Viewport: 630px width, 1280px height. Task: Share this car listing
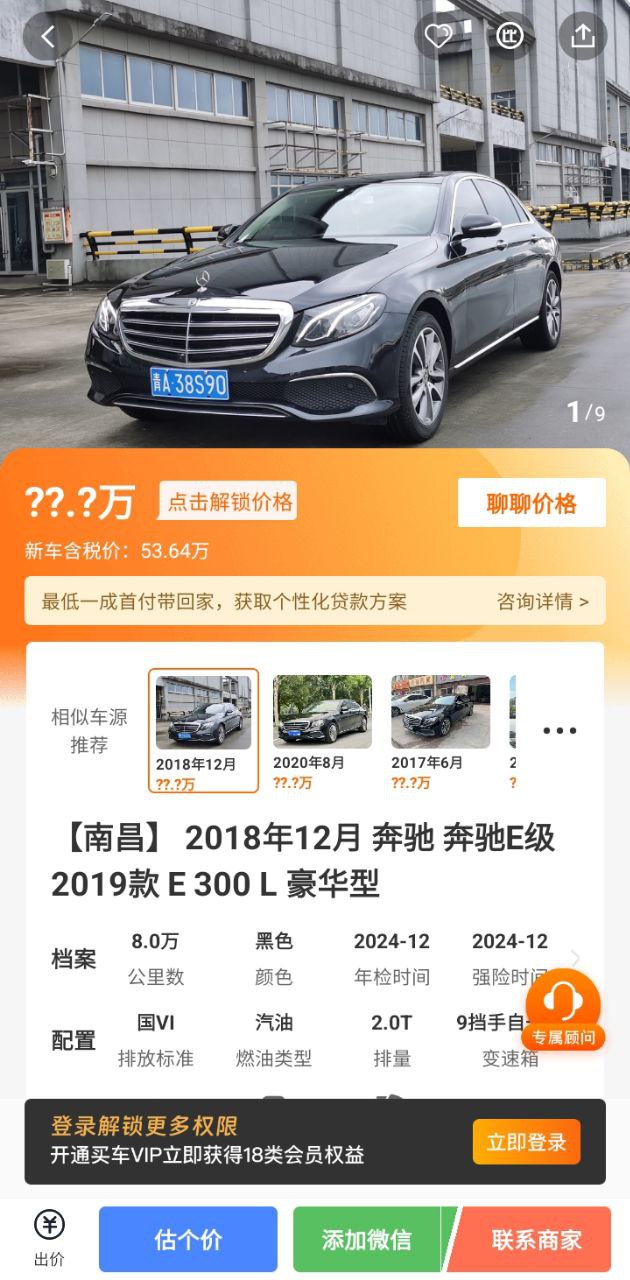pos(582,37)
